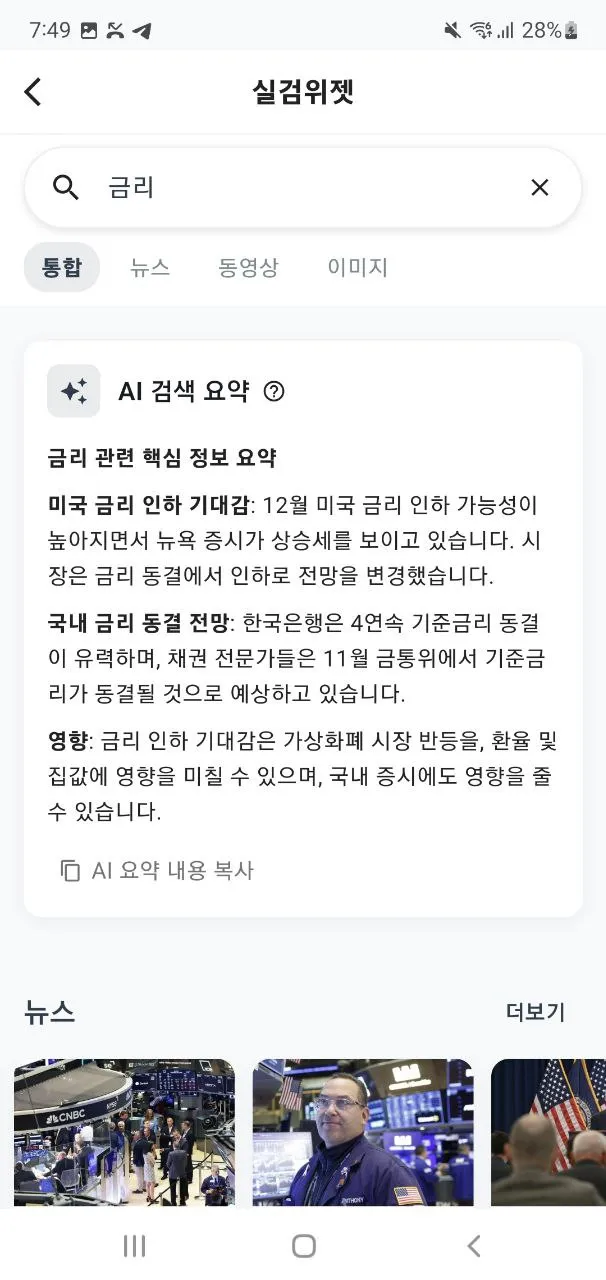Switch to the 뉴스 tab
Image resolution: width=606 pixels, height=1280 pixels.
pyautogui.click(x=150, y=267)
